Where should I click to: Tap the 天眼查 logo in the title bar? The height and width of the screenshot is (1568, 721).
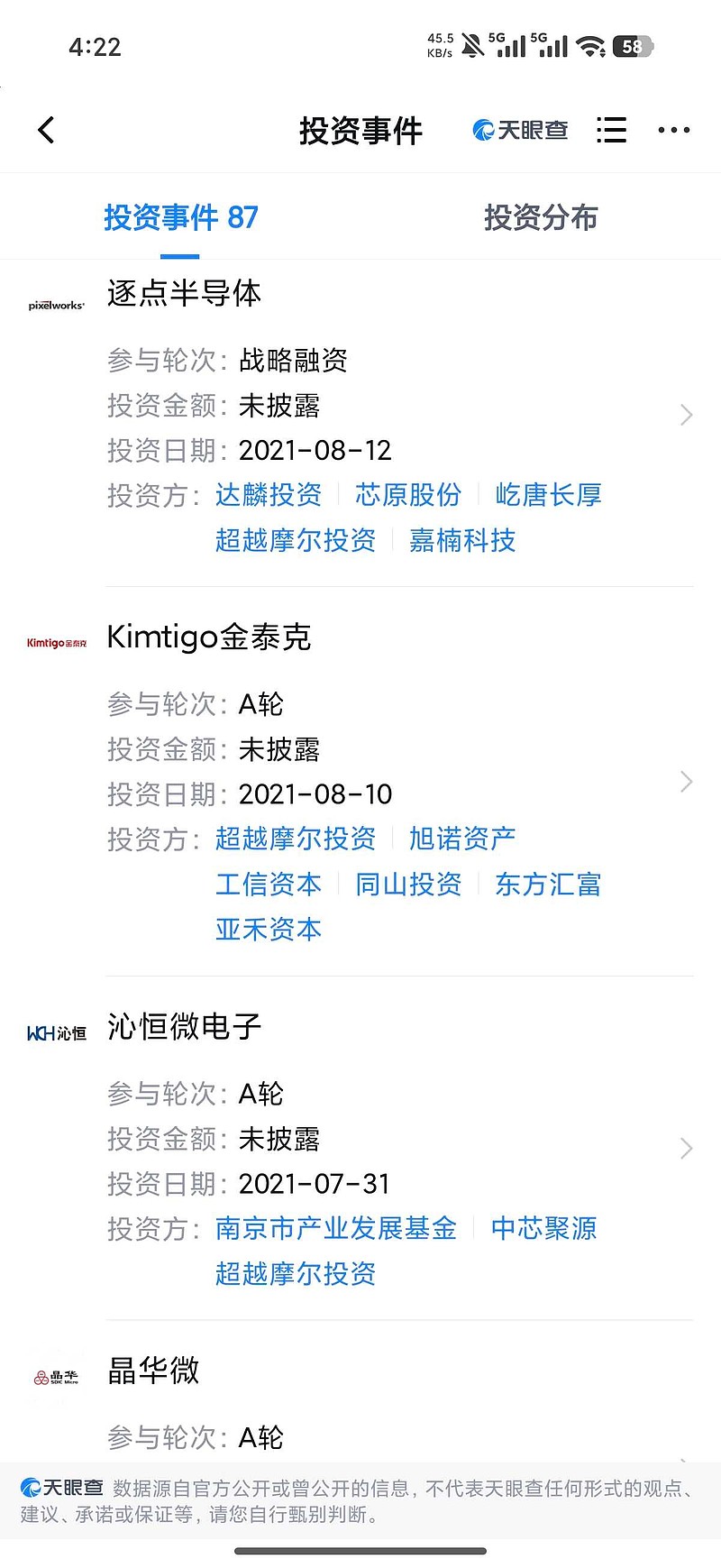[x=521, y=130]
